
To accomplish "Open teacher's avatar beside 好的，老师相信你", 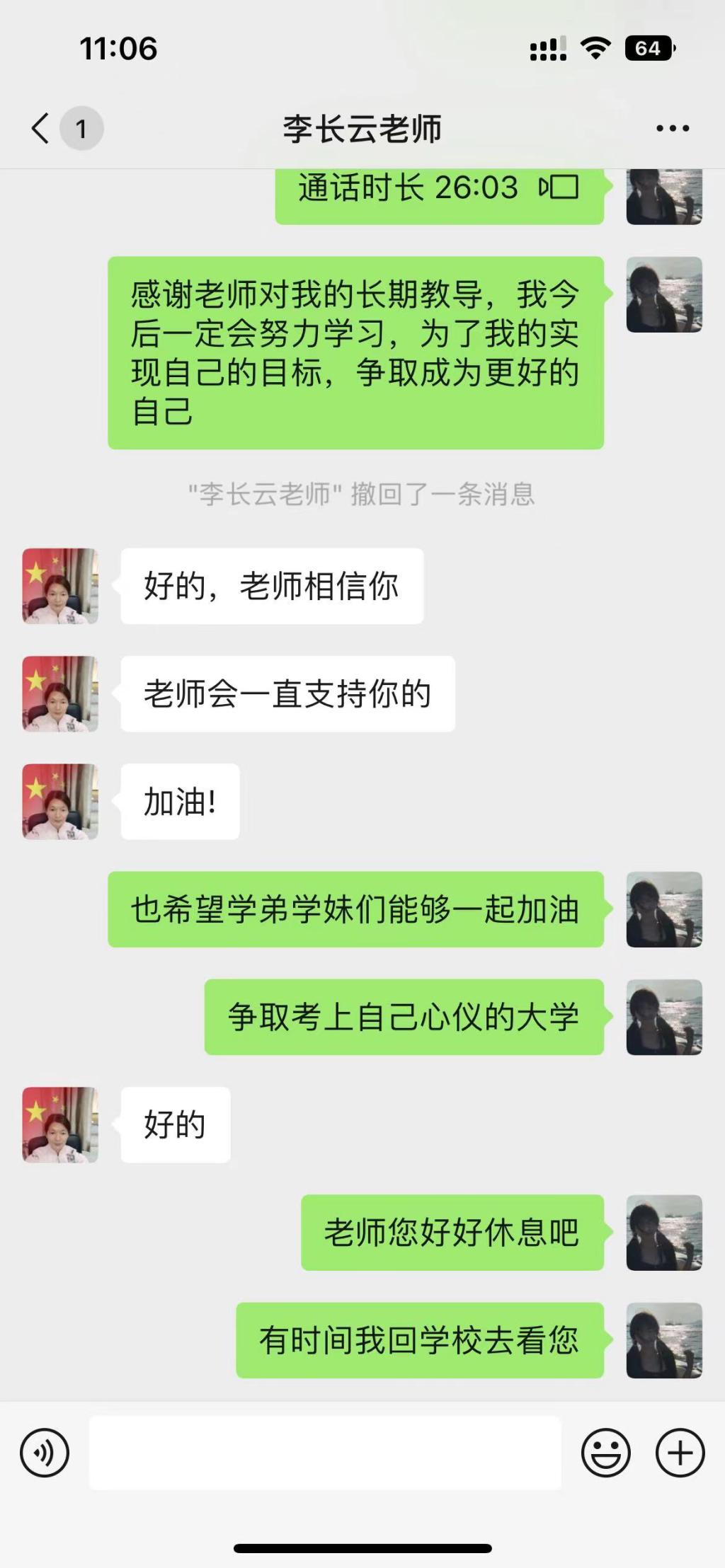I will click(x=60, y=586).
